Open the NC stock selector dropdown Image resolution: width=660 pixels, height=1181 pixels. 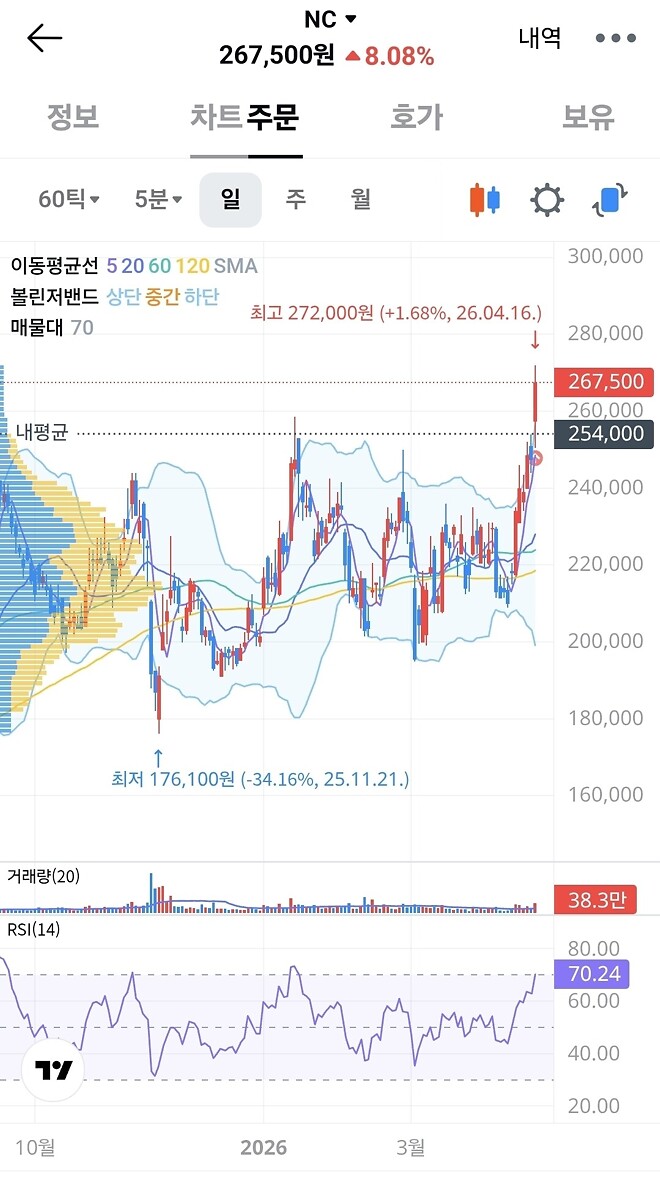click(x=330, y=19)
